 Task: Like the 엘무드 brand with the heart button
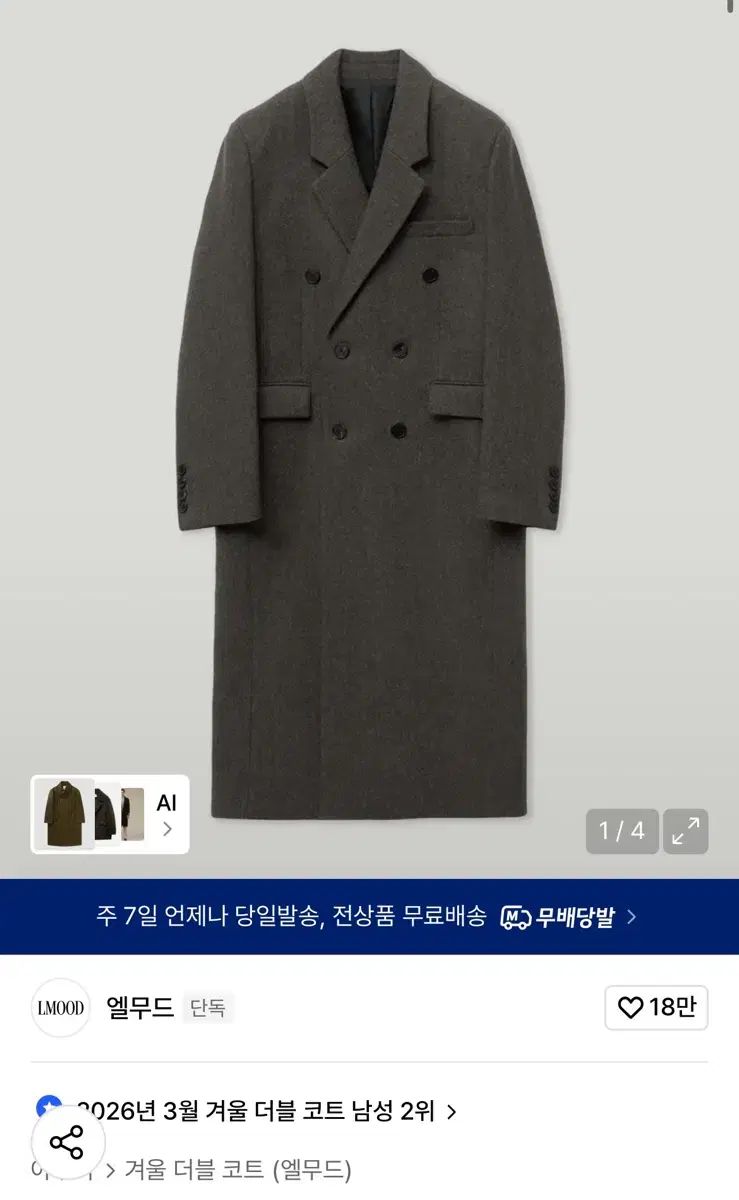[x=656, y=1007]
